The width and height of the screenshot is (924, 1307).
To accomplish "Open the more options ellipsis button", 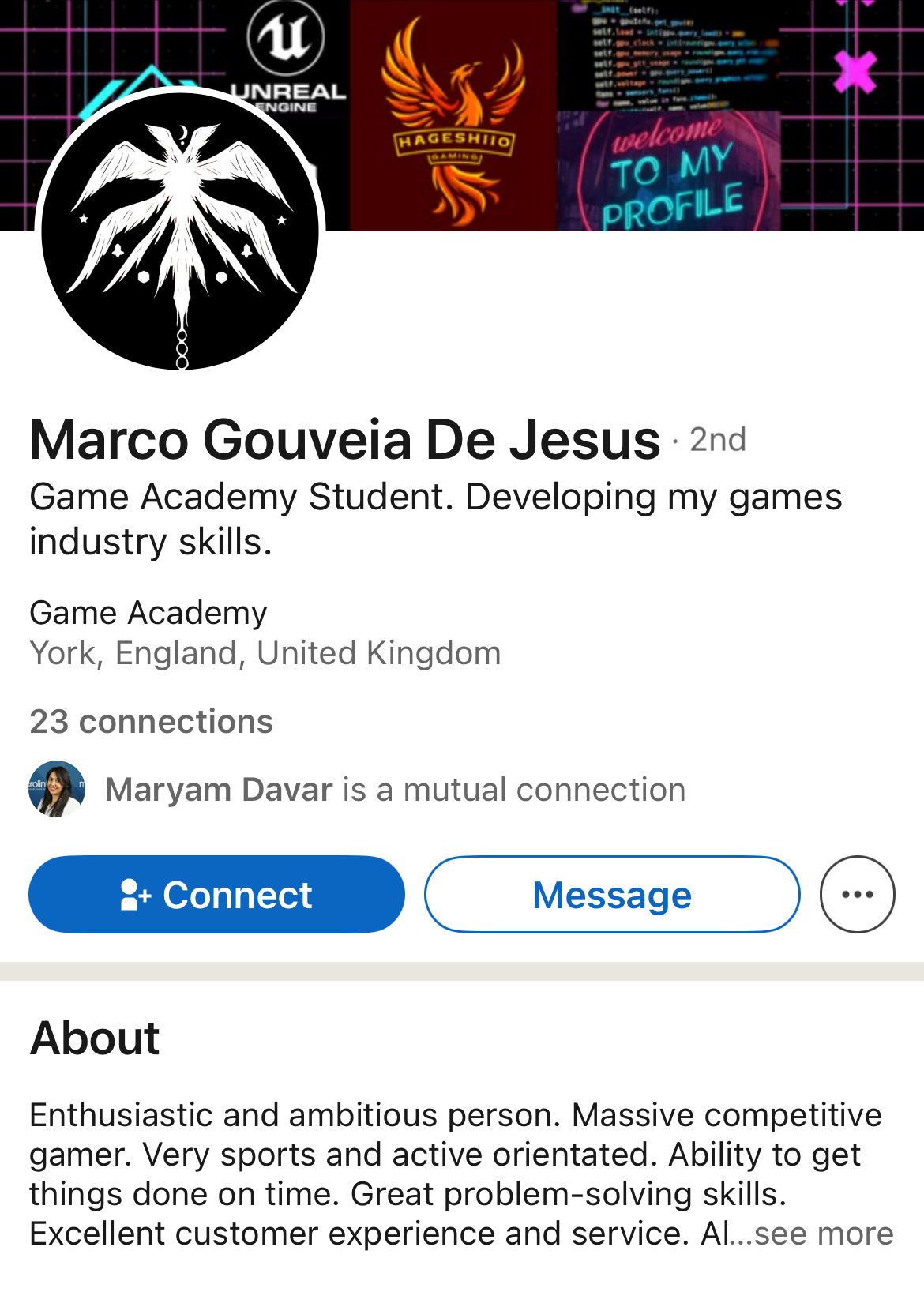I will 857,895.
